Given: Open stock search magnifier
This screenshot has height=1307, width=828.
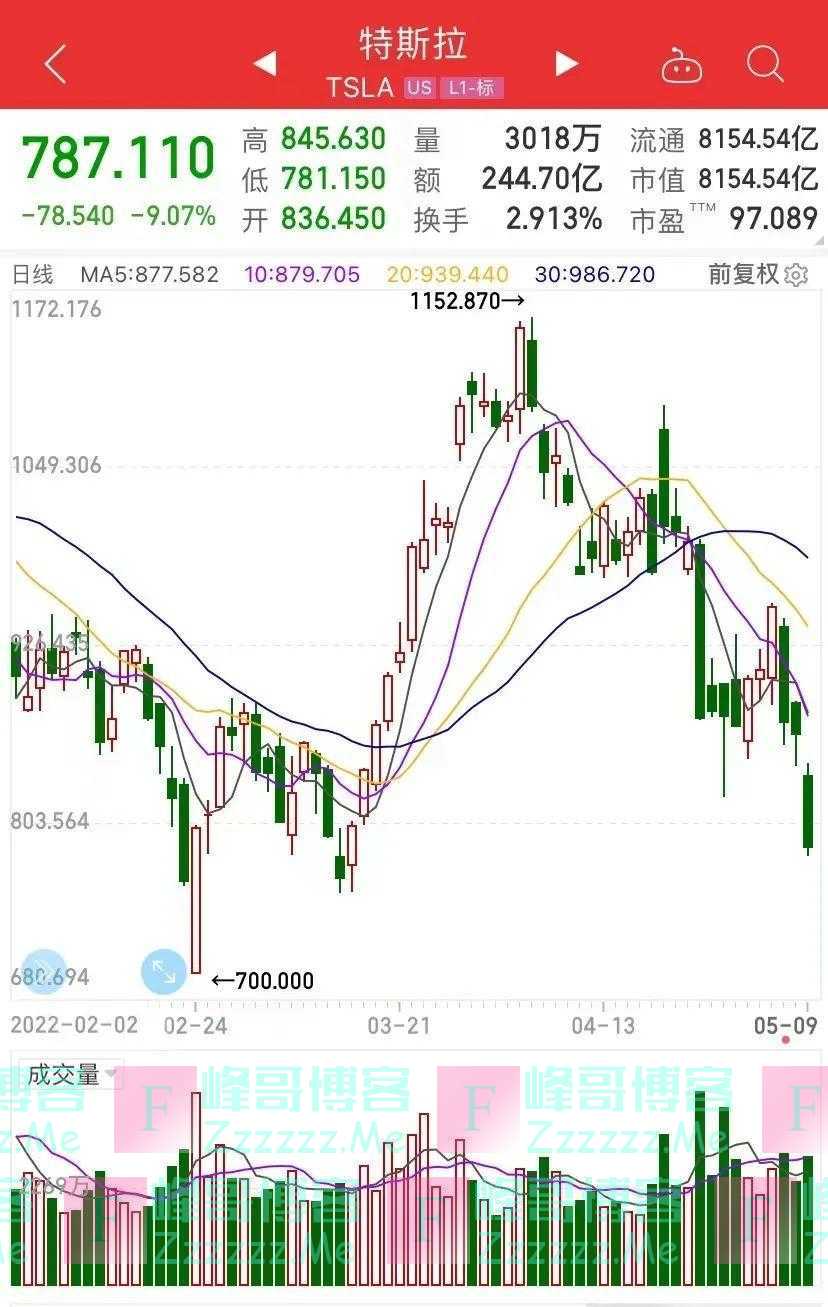Looking at the screenshot, I should [x=764, y=65].
